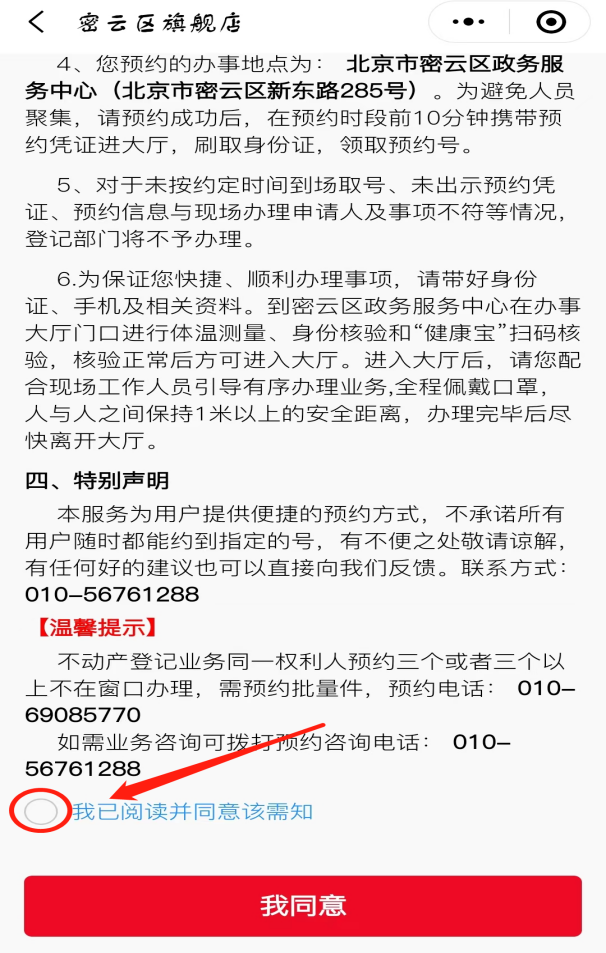Go back from 密云区旗舰店 page
The image size is (606, 953).
(36, 22)
